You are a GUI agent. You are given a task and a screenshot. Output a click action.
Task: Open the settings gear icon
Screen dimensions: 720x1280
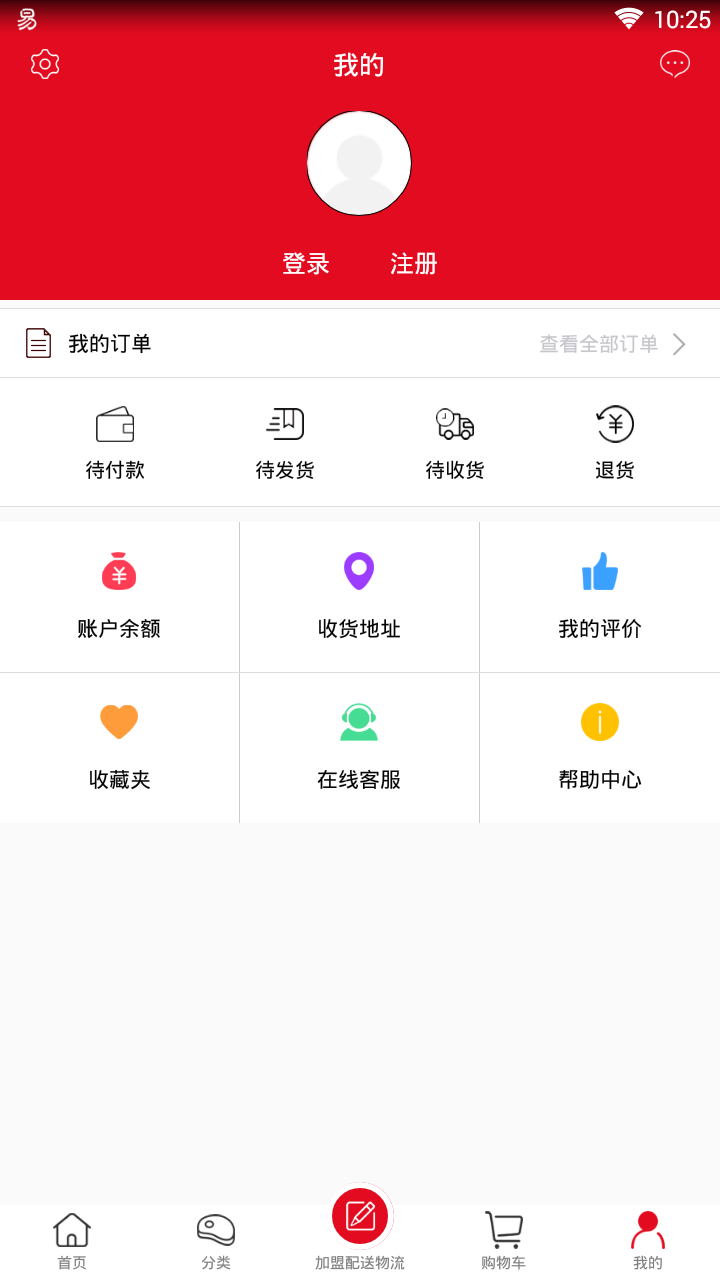45,64
